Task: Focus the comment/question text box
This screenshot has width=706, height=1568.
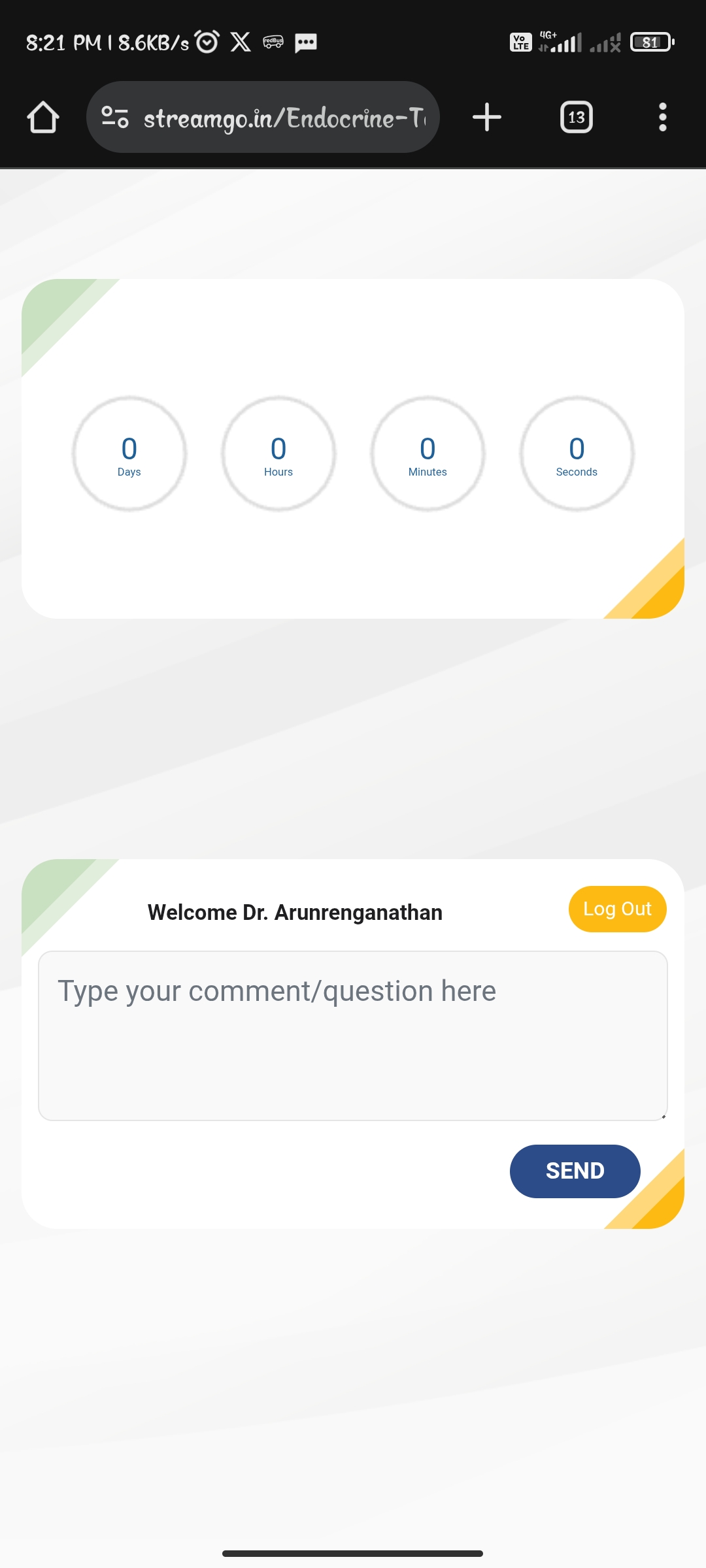Action: point(353,1036)
